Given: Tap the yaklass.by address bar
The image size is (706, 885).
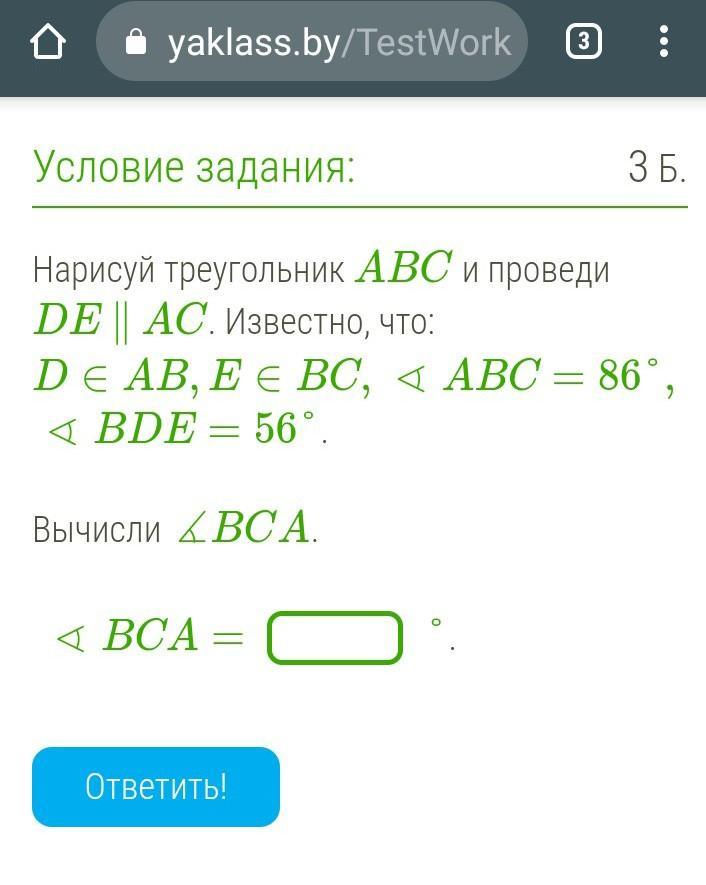Looking at the screenshot, I should pos(312,42).
